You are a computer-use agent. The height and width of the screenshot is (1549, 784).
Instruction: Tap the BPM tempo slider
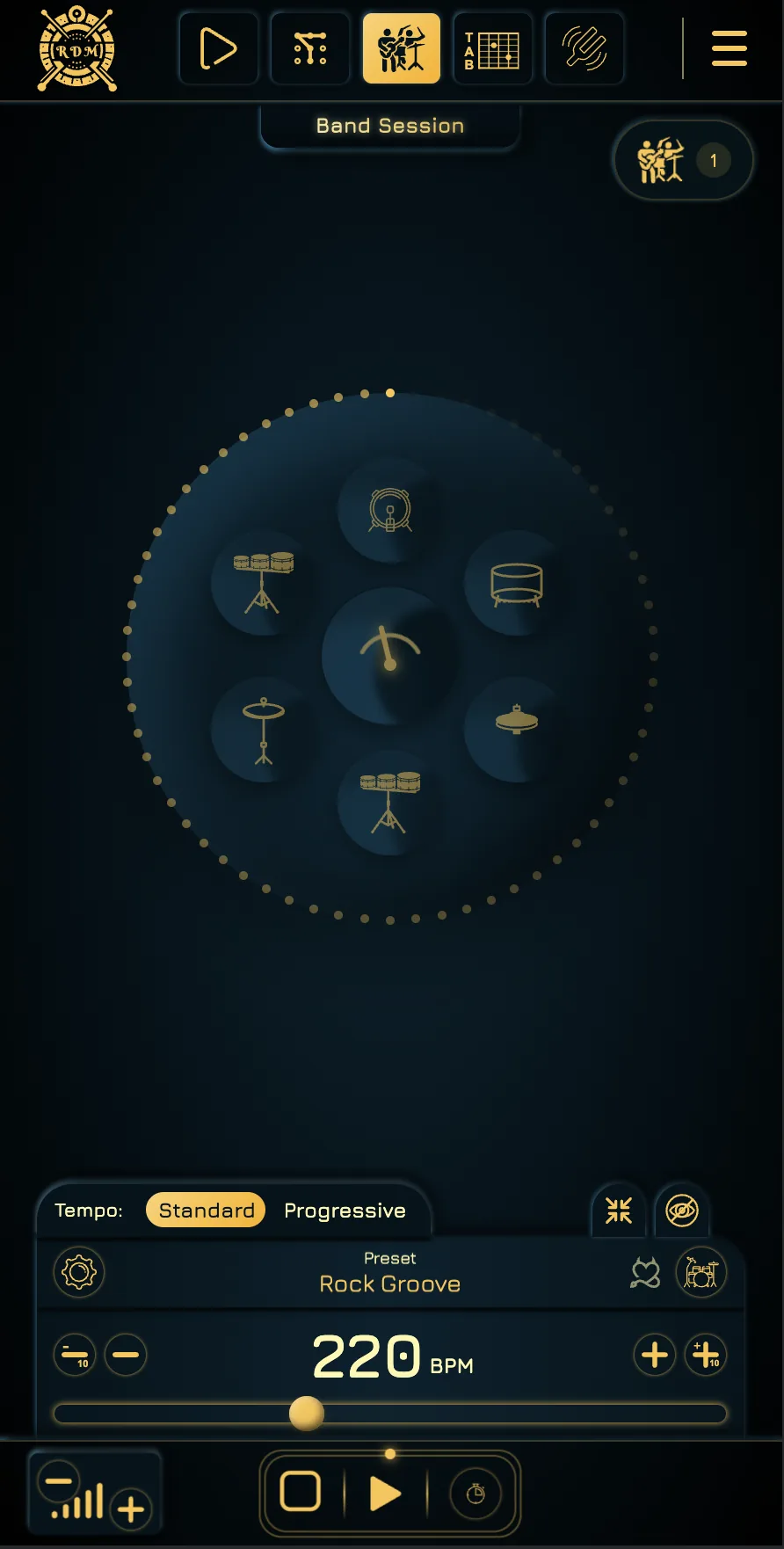390,1414
